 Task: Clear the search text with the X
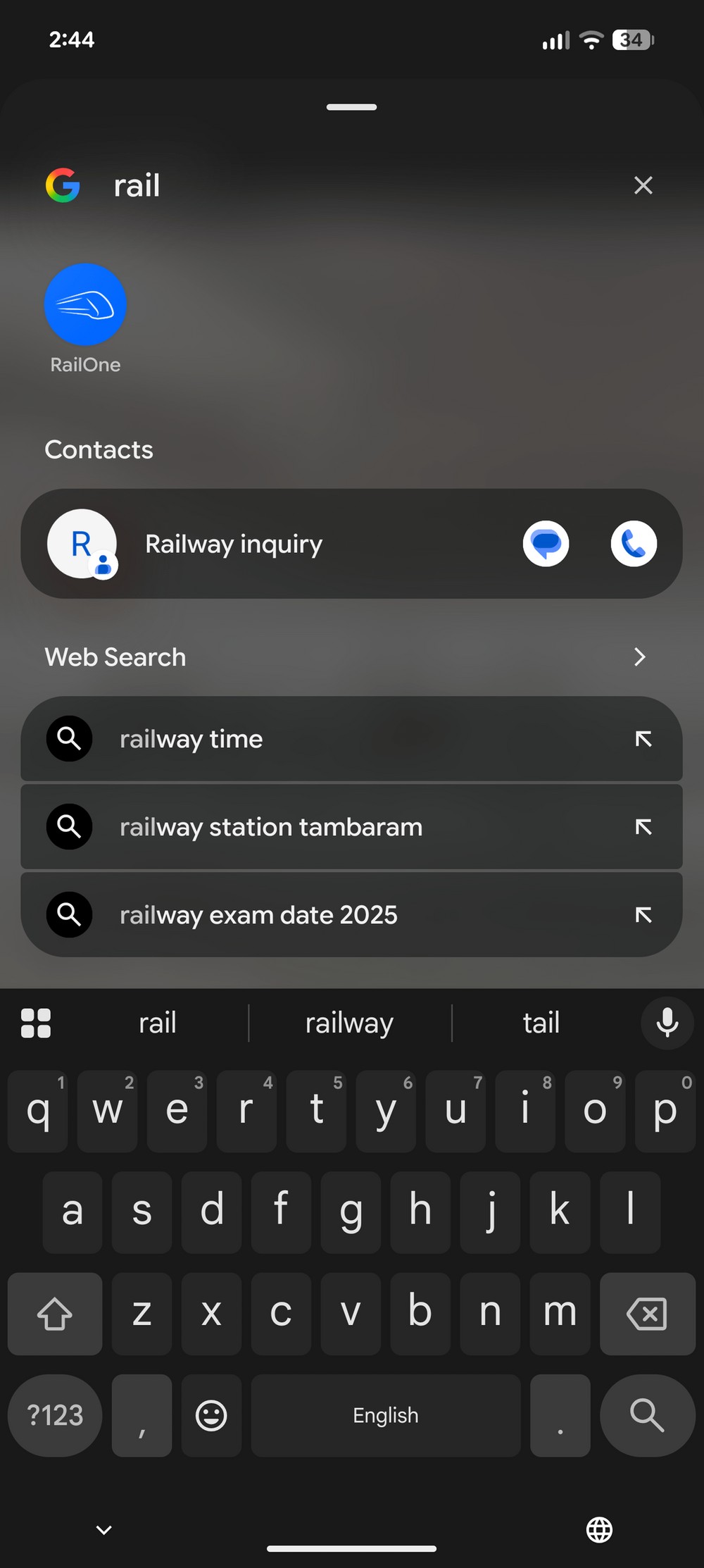[643, 185]
